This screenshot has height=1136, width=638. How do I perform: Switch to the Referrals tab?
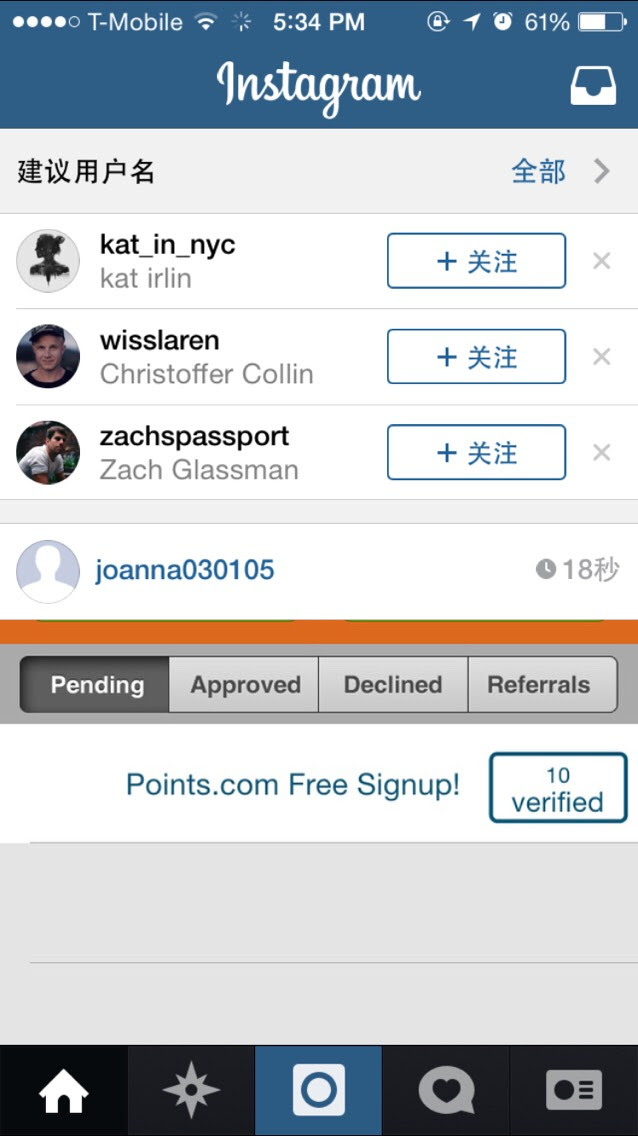tap(539, 685)
